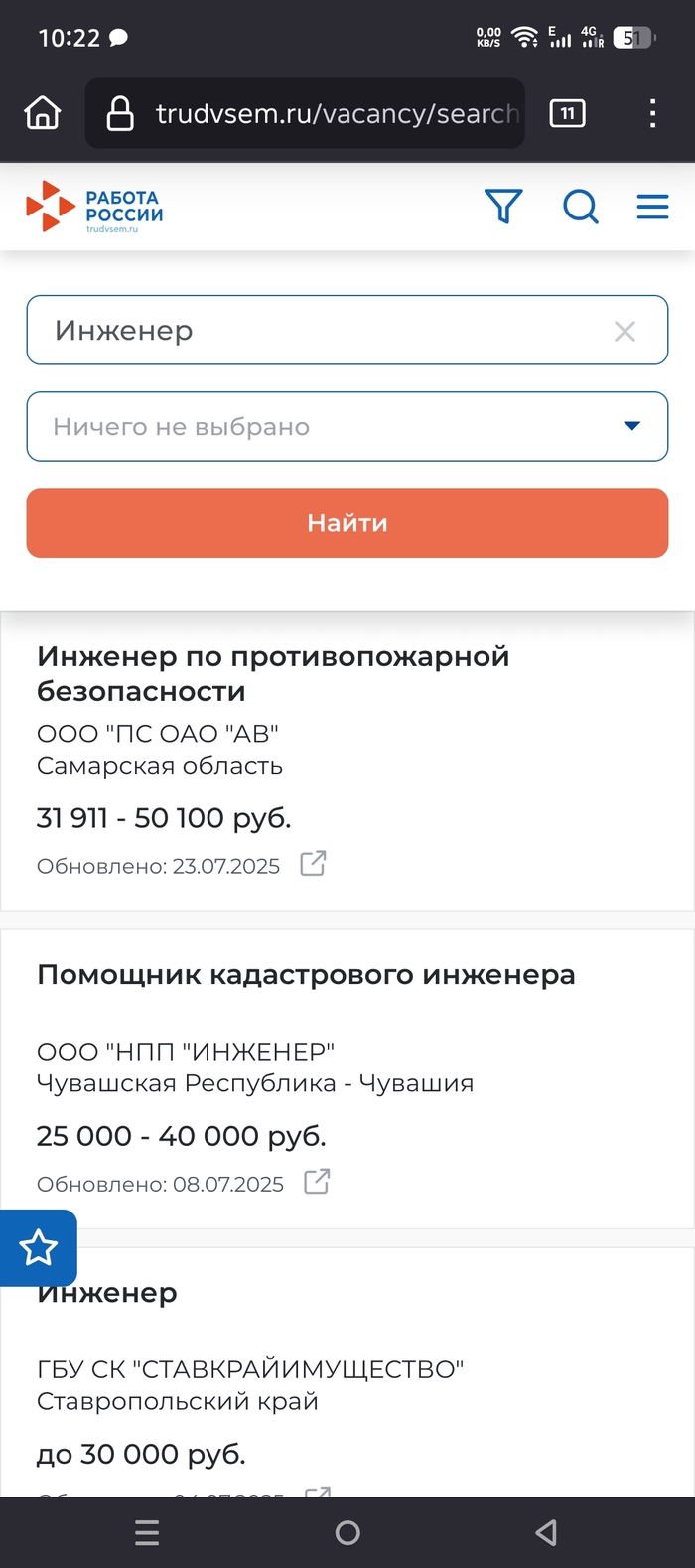Image resolution: width=695 pixels, height=1568 pixels.
Task: Clear the Инженер search text
Action: tap(625, 332)
